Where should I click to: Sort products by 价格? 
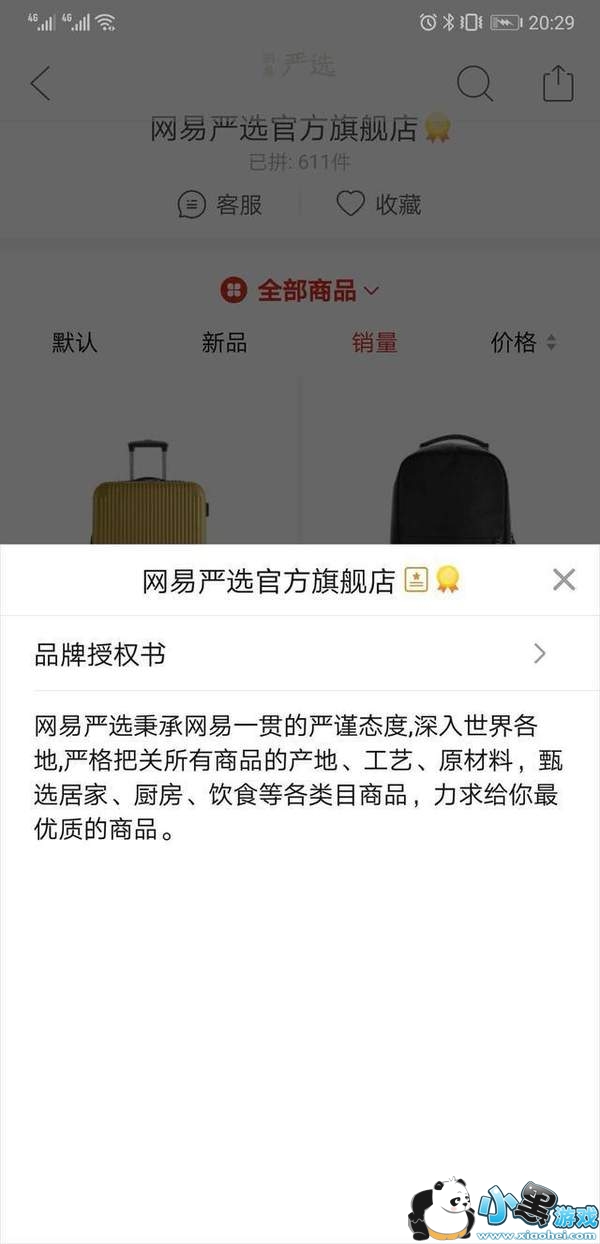click(x=523, y=343)
